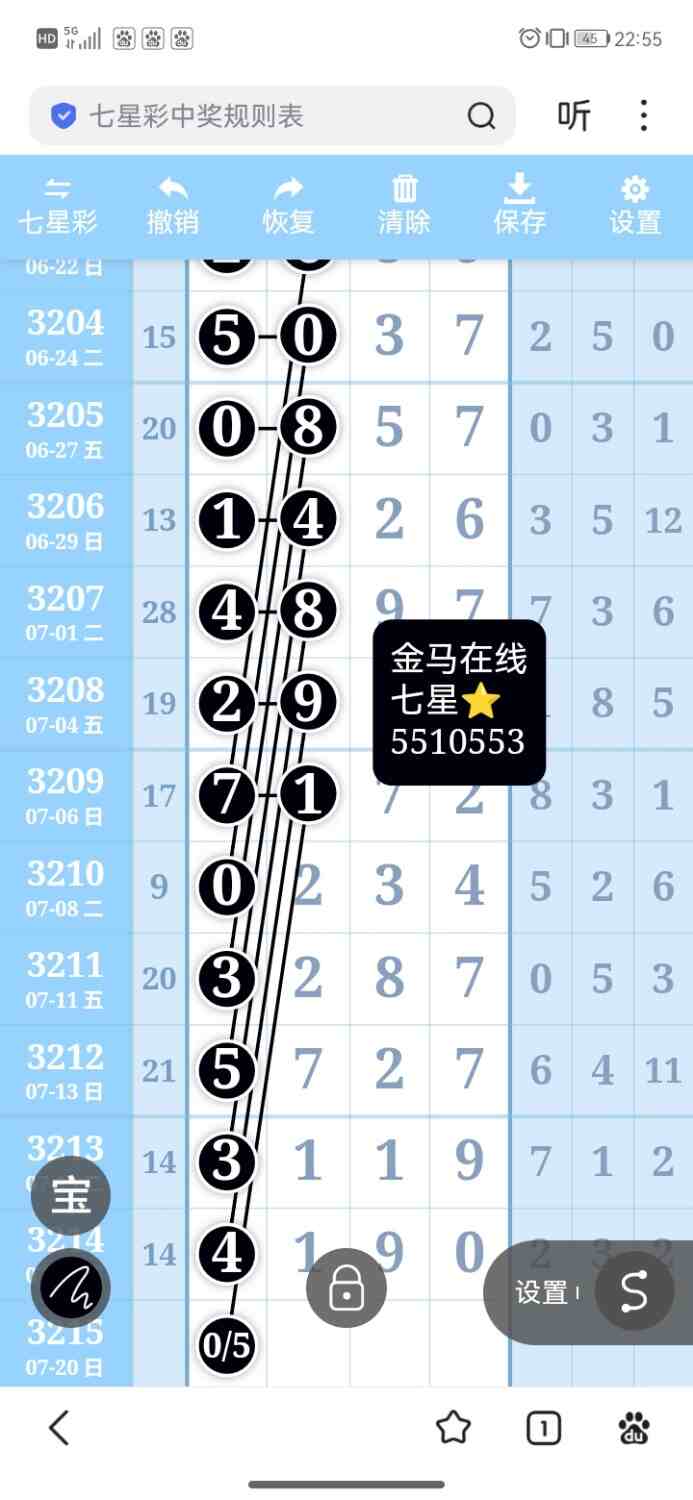
Task: Open the Baidu paw home button
Action: click(x=634, y=1428)
